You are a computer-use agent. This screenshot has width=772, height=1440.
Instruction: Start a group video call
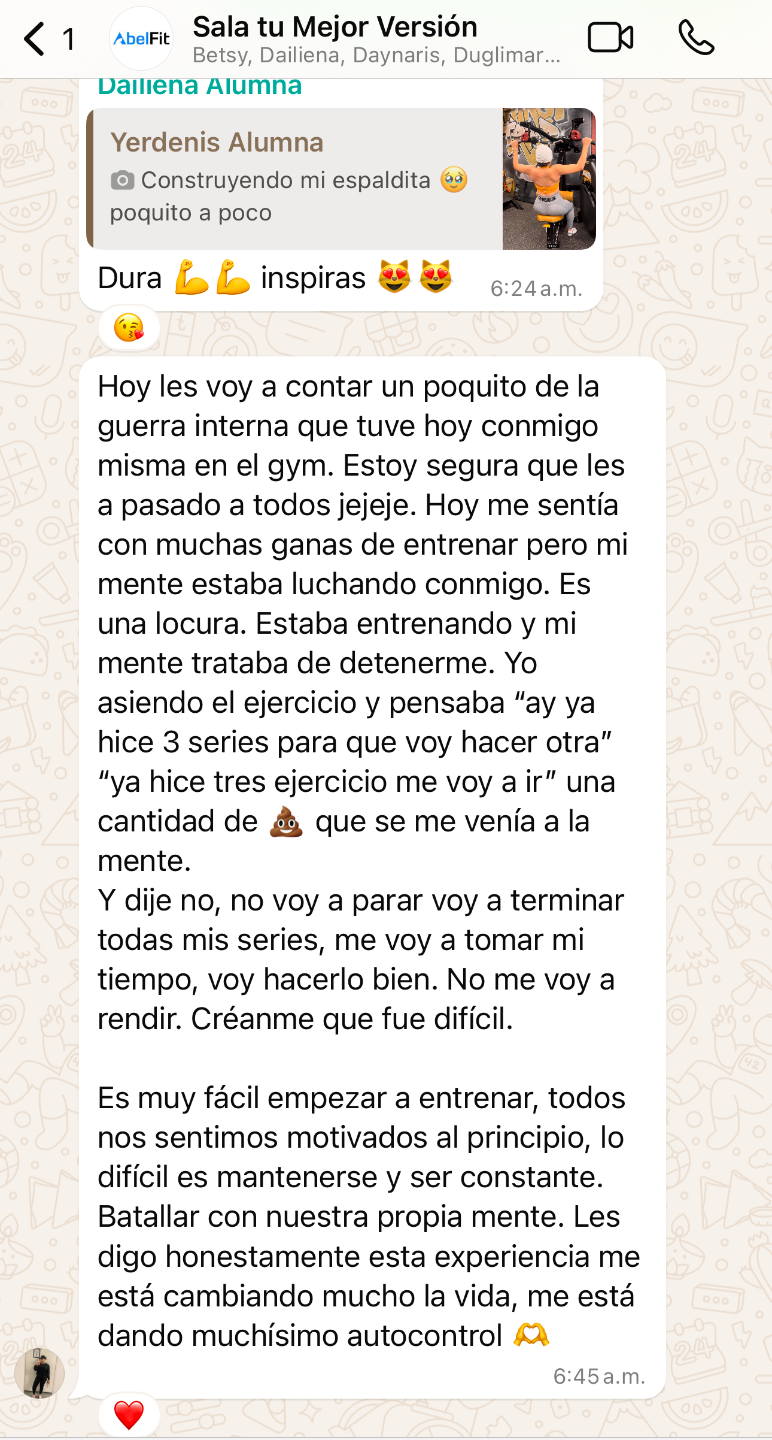point(610,38)
